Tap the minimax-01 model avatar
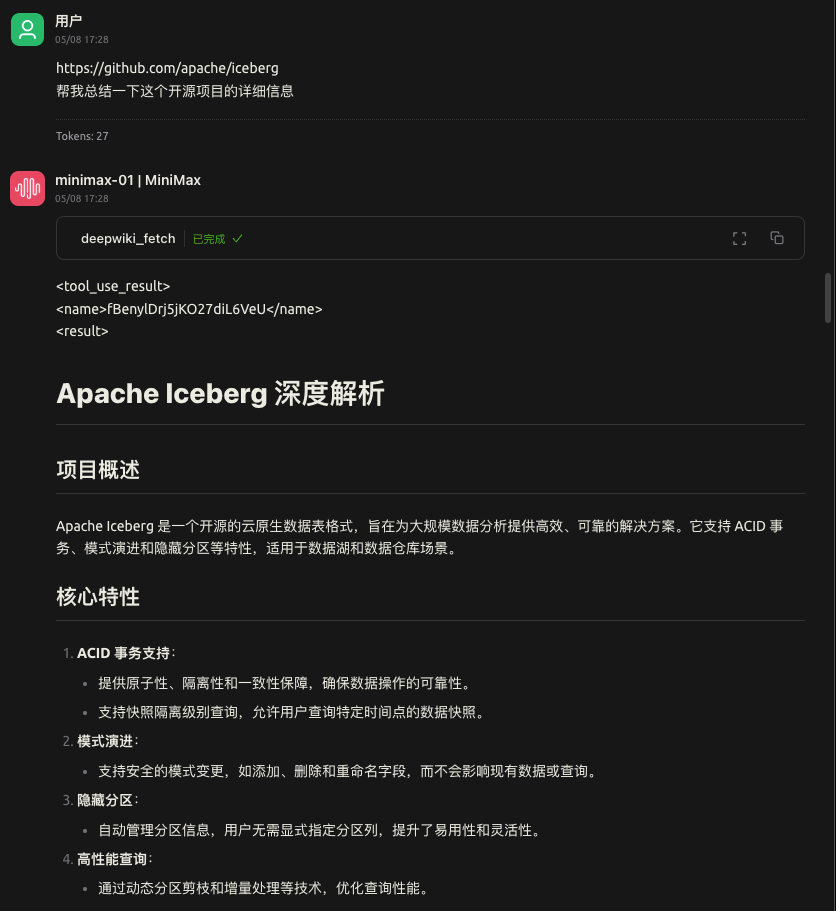836x911 pixels. tap(27, 188)
